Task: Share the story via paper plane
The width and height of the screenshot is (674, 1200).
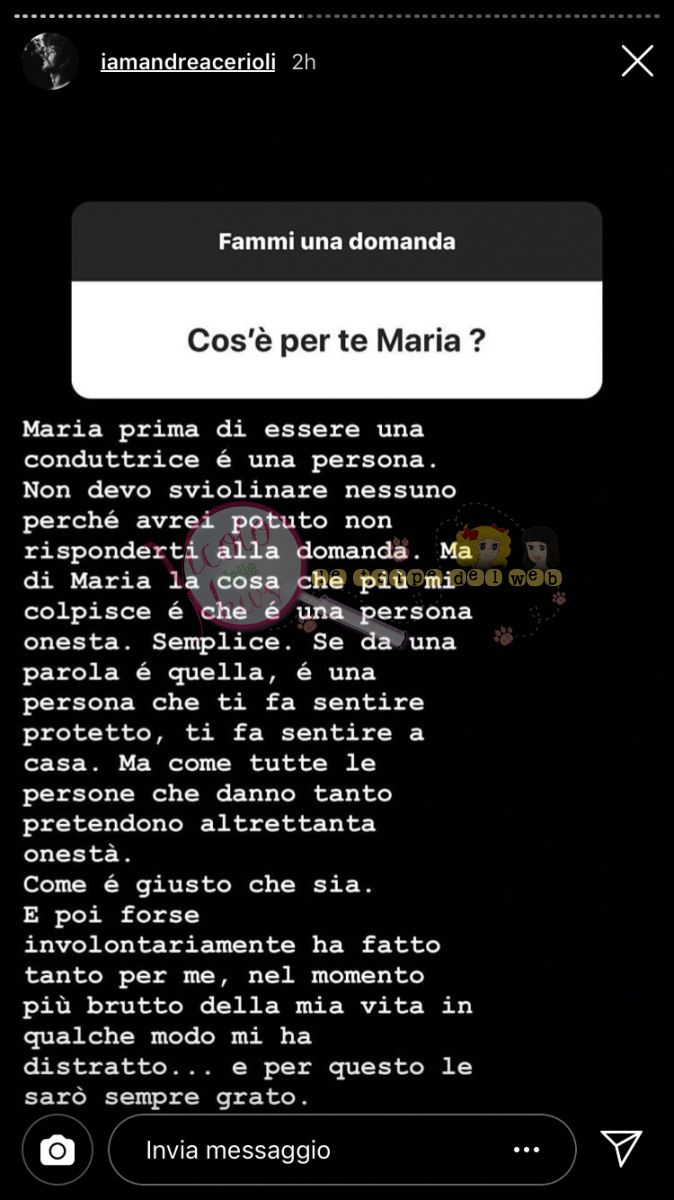Action: [x=620, y=1148]
